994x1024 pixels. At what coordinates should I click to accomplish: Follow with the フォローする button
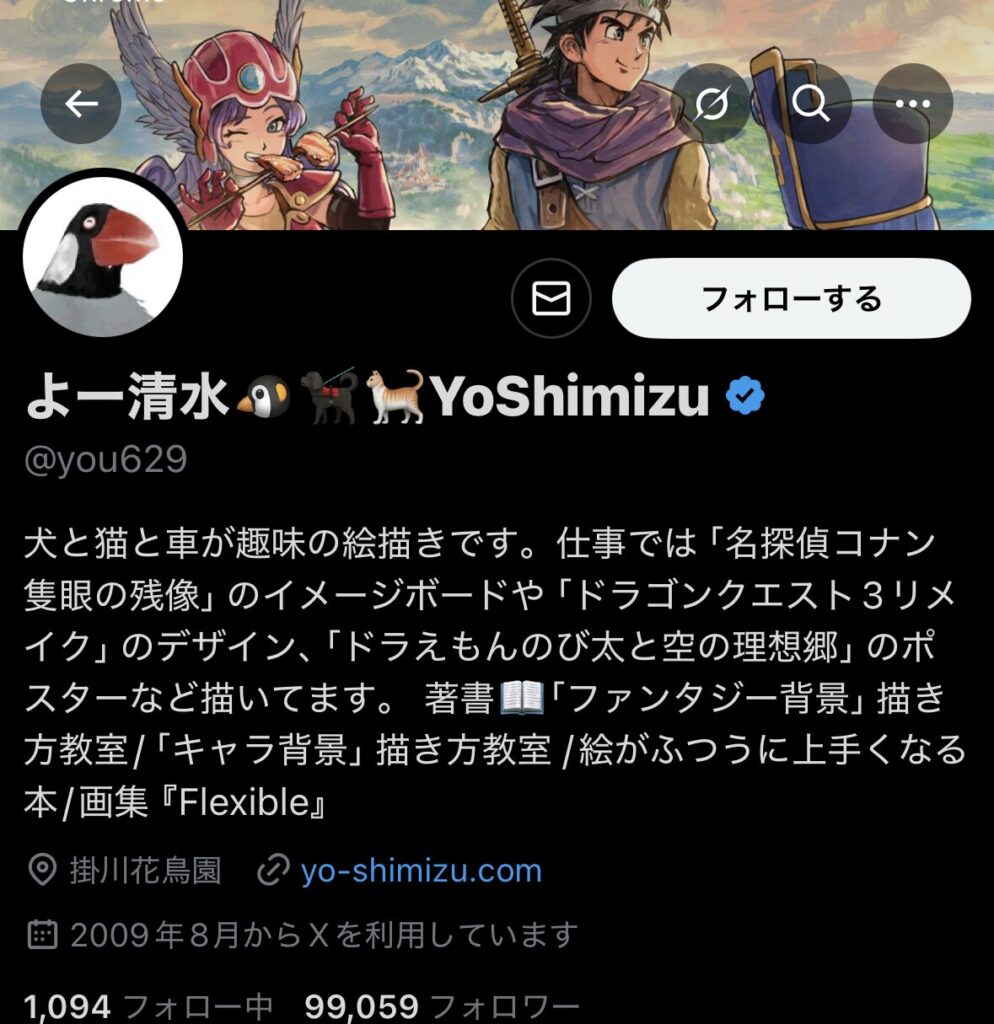[x=791, y=298]
